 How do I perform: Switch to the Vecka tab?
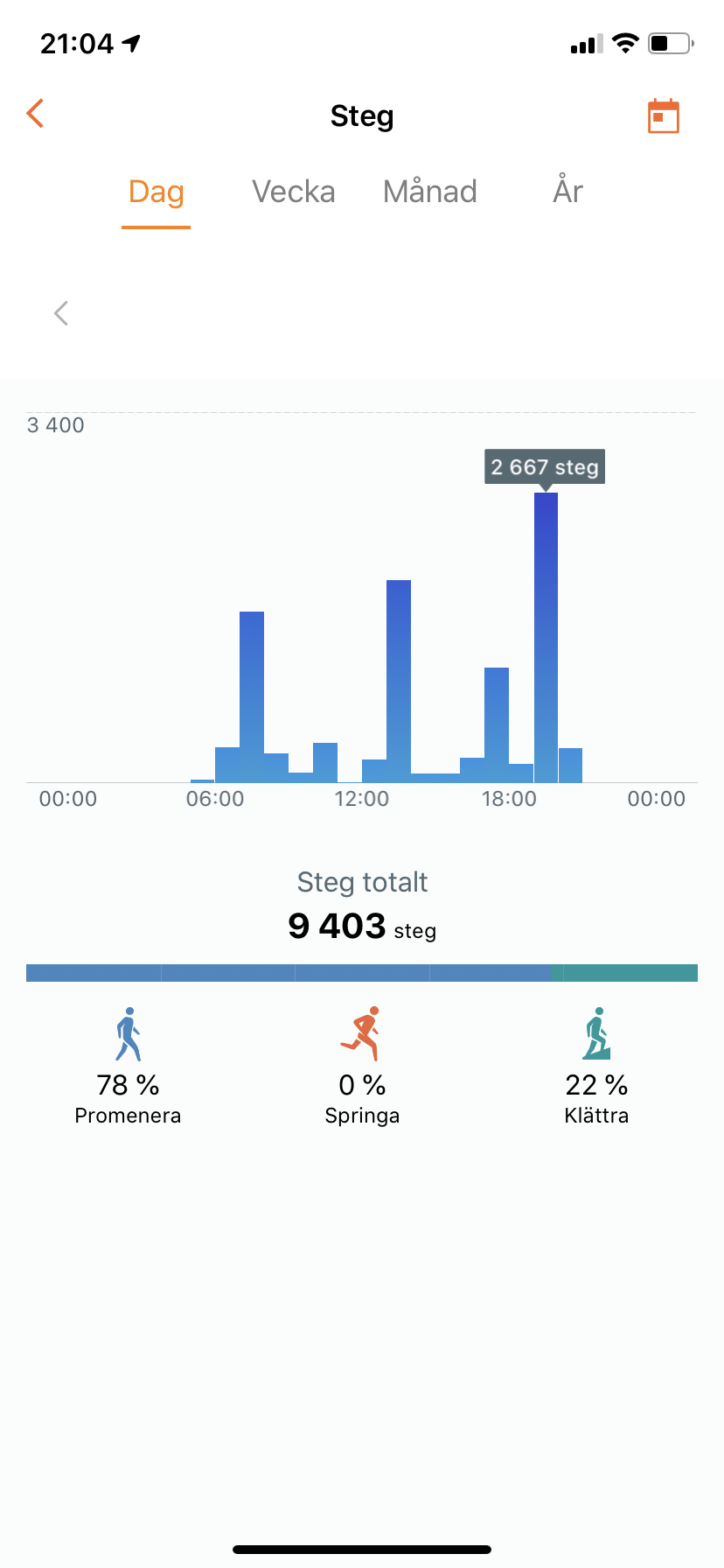pyautogui.click(x=293, y=192)
